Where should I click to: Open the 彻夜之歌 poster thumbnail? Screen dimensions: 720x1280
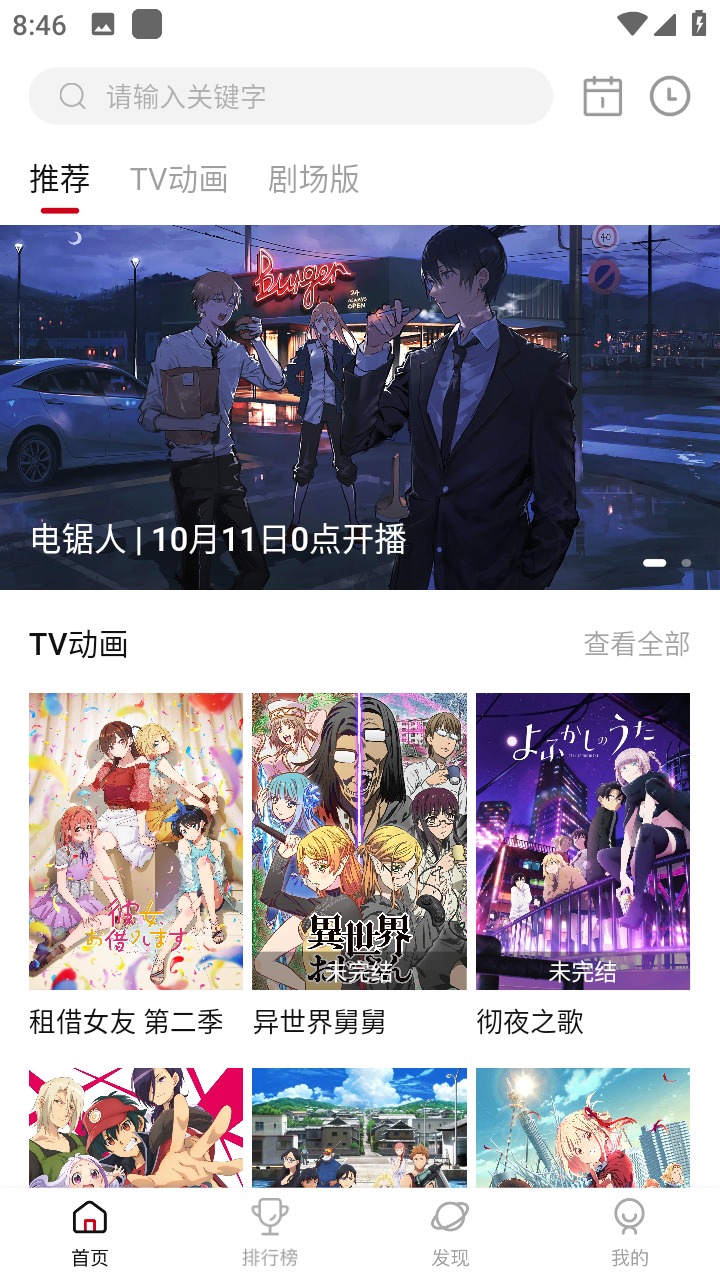pos(583,841)
